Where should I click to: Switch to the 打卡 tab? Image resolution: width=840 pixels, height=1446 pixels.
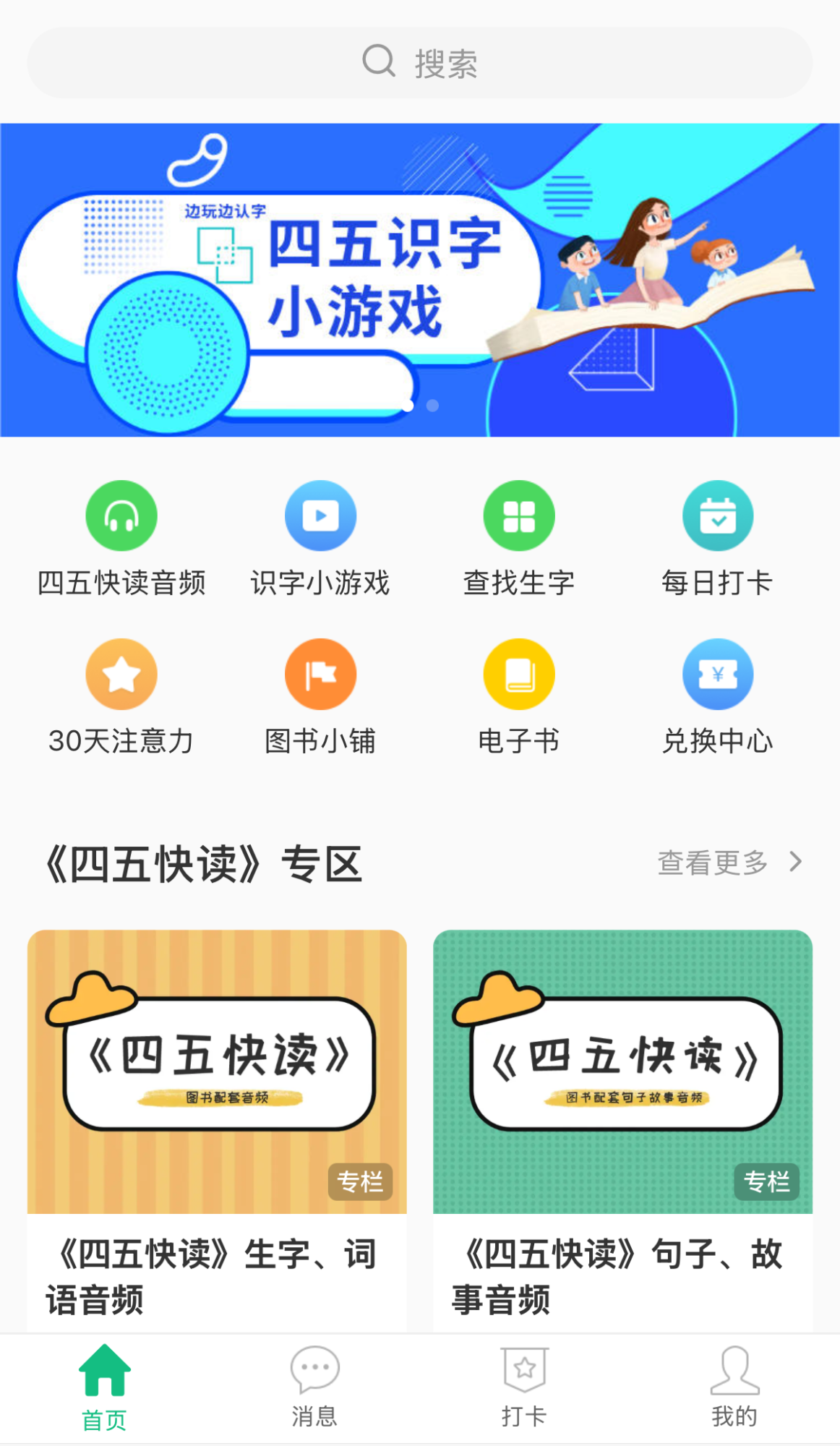[525, 1387]
